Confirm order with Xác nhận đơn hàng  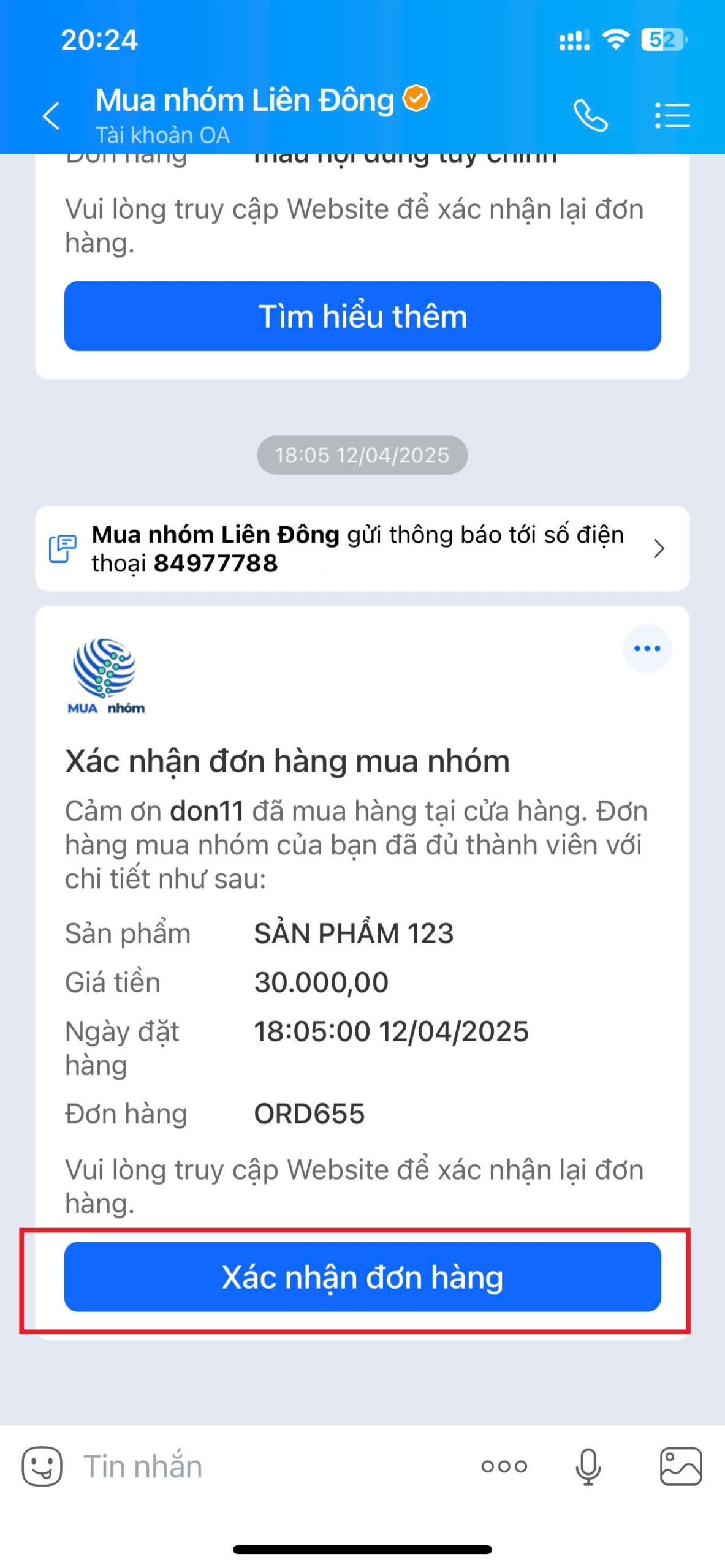click(x=362, y=1278)
